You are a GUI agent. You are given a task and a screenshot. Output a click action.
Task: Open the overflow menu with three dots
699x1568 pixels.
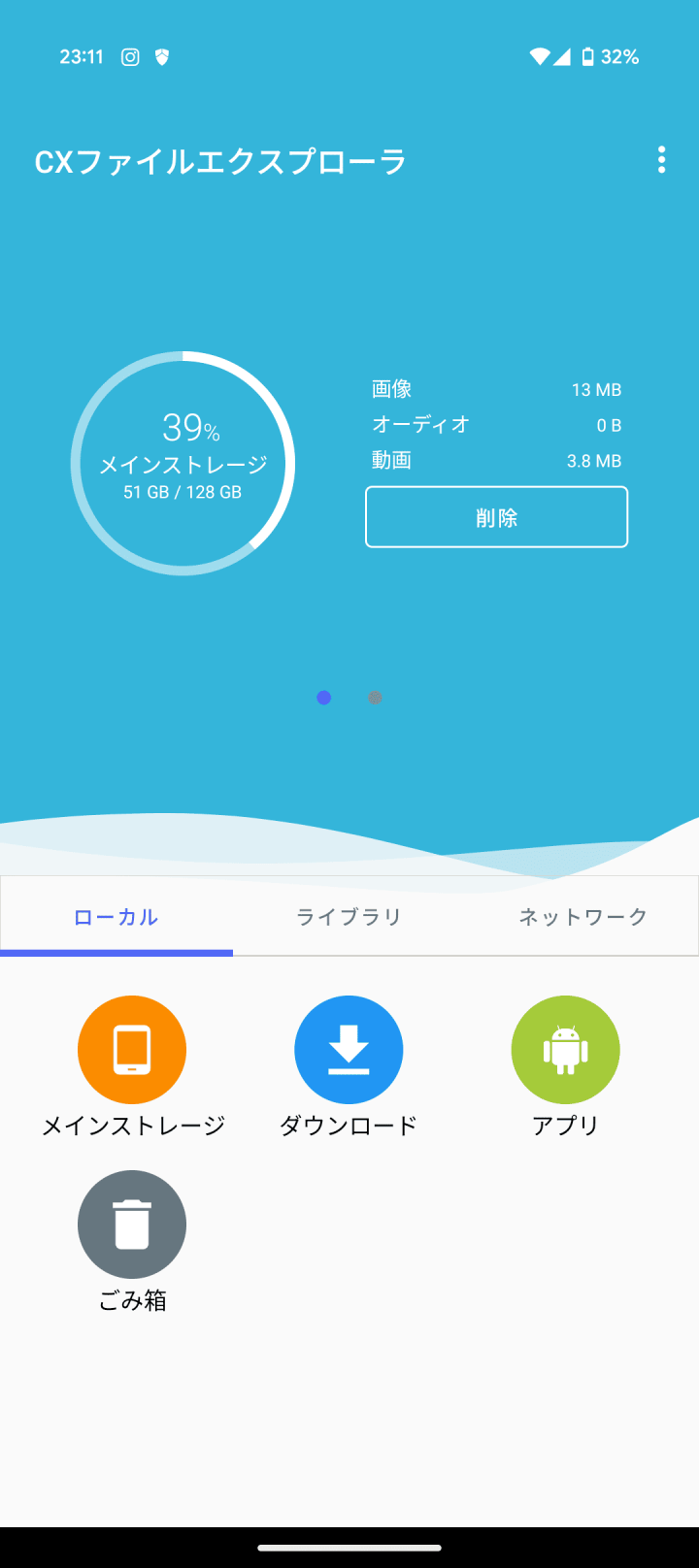(661, 159)
